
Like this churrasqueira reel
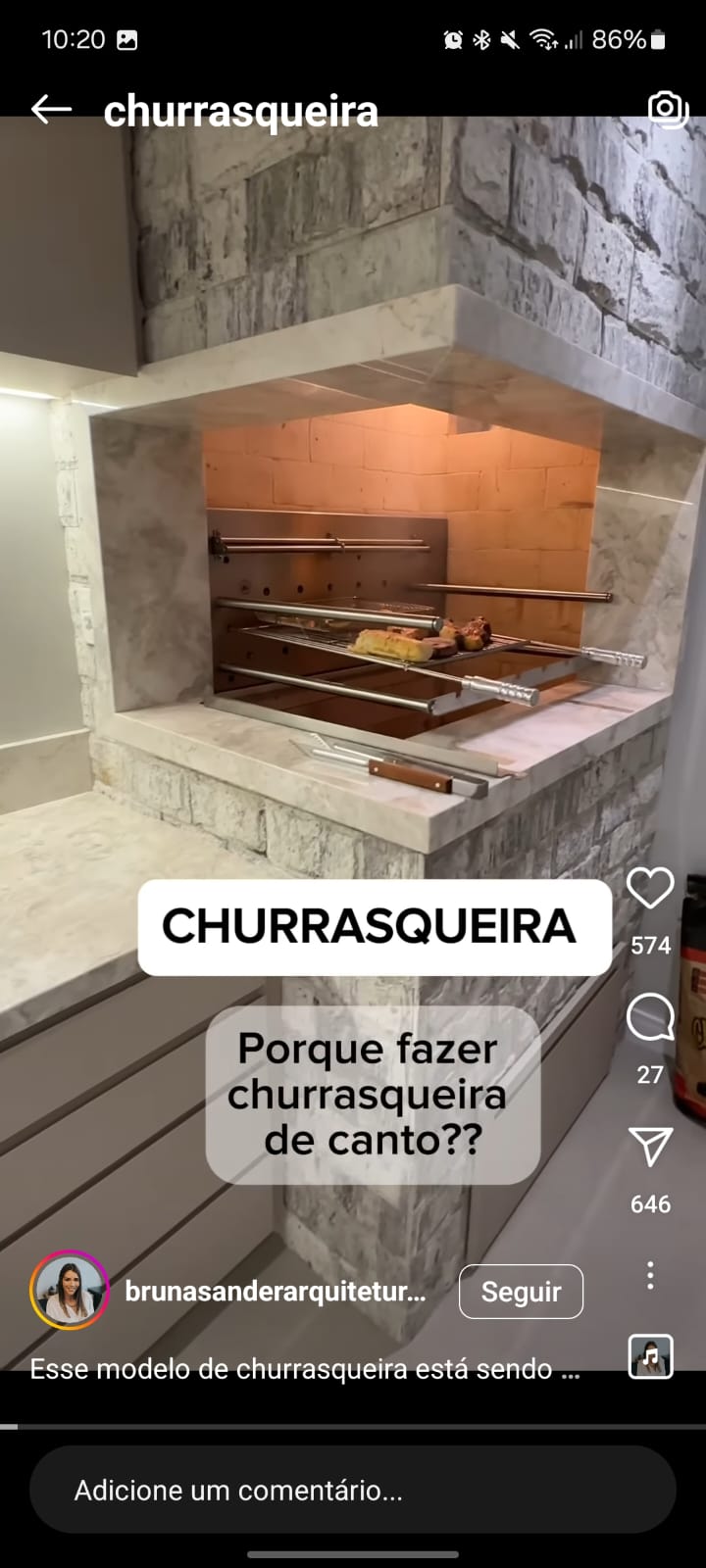point(650,890)
